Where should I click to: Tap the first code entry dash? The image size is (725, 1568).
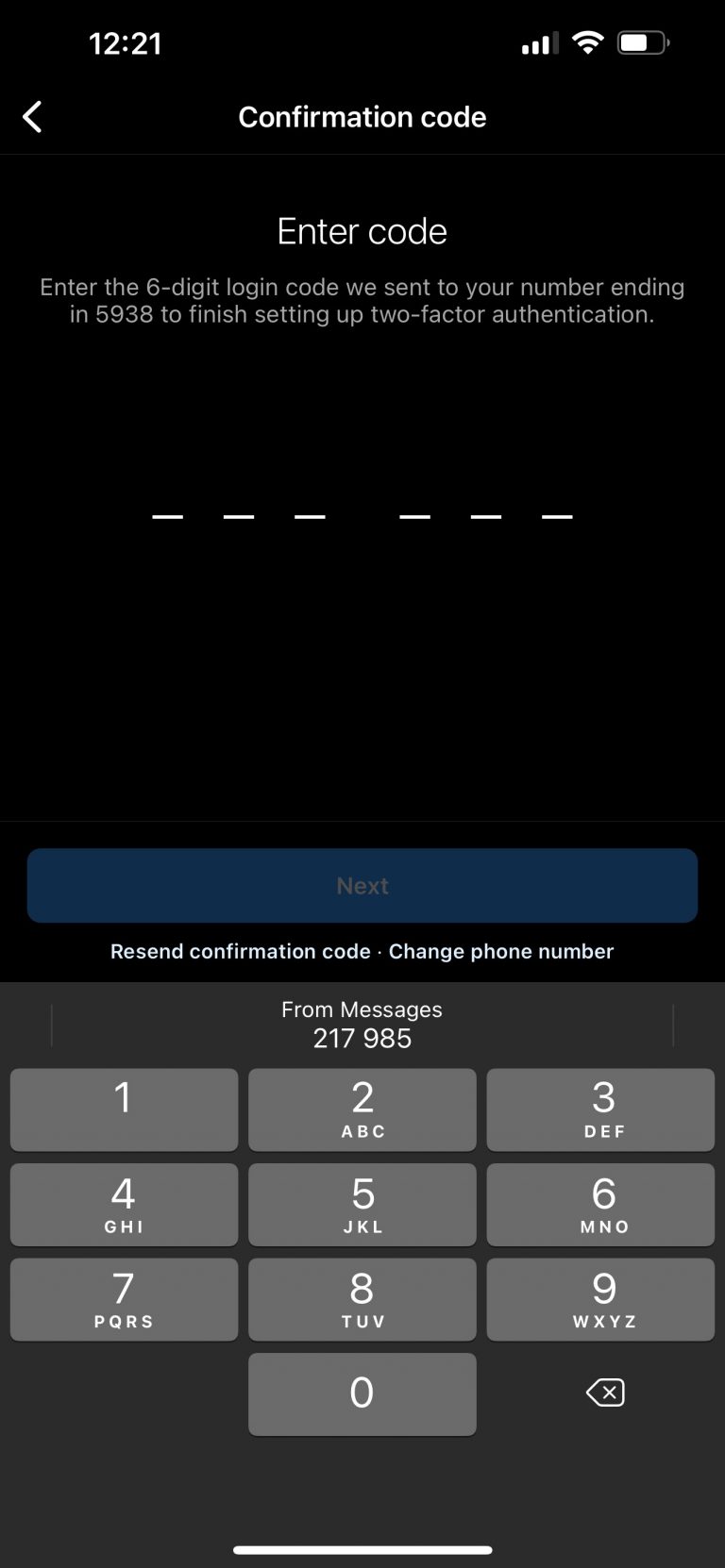166,515
